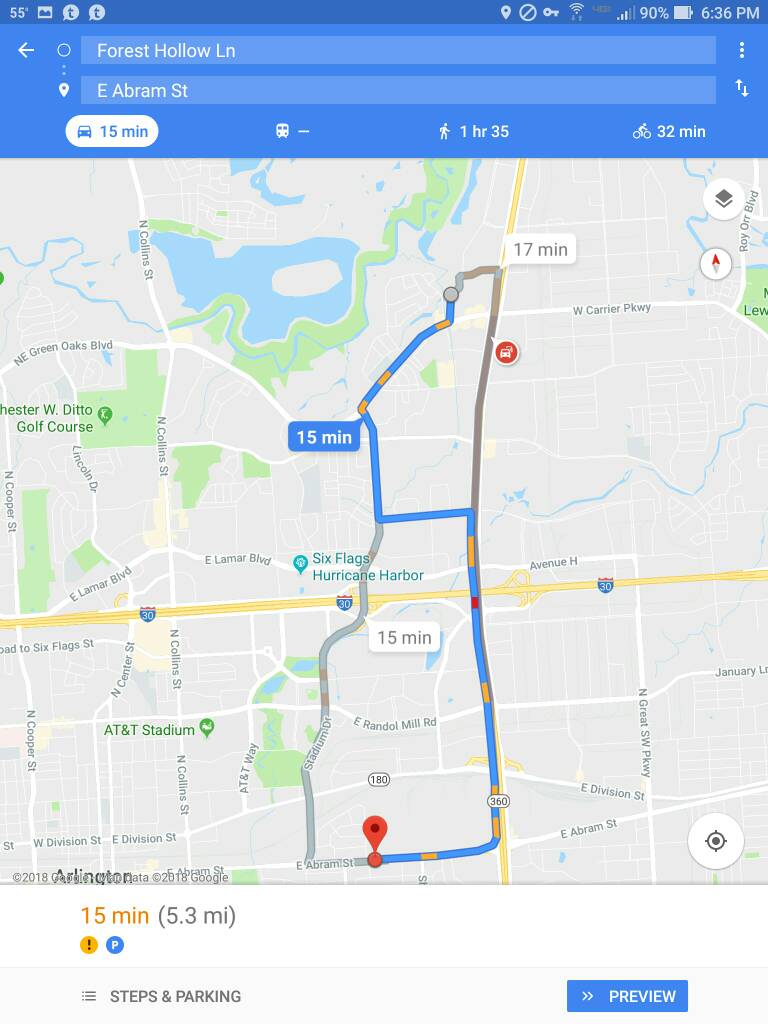This screenshot has width=768, height=1024.
Task: Select driving mode 15 min
Action: pyautogui.click(x=112, y=131)
